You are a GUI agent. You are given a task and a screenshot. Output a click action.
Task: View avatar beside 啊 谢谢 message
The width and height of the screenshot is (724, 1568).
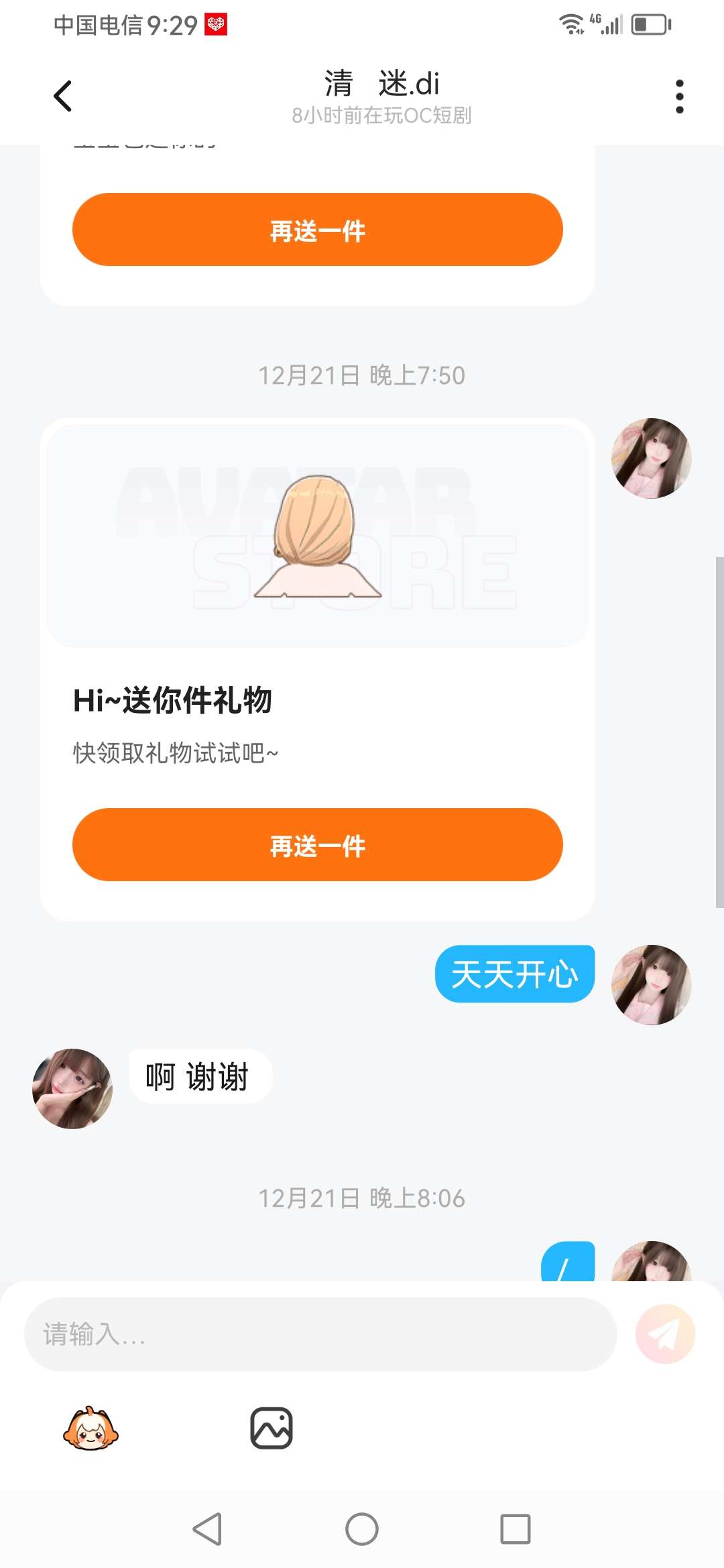72,1088
